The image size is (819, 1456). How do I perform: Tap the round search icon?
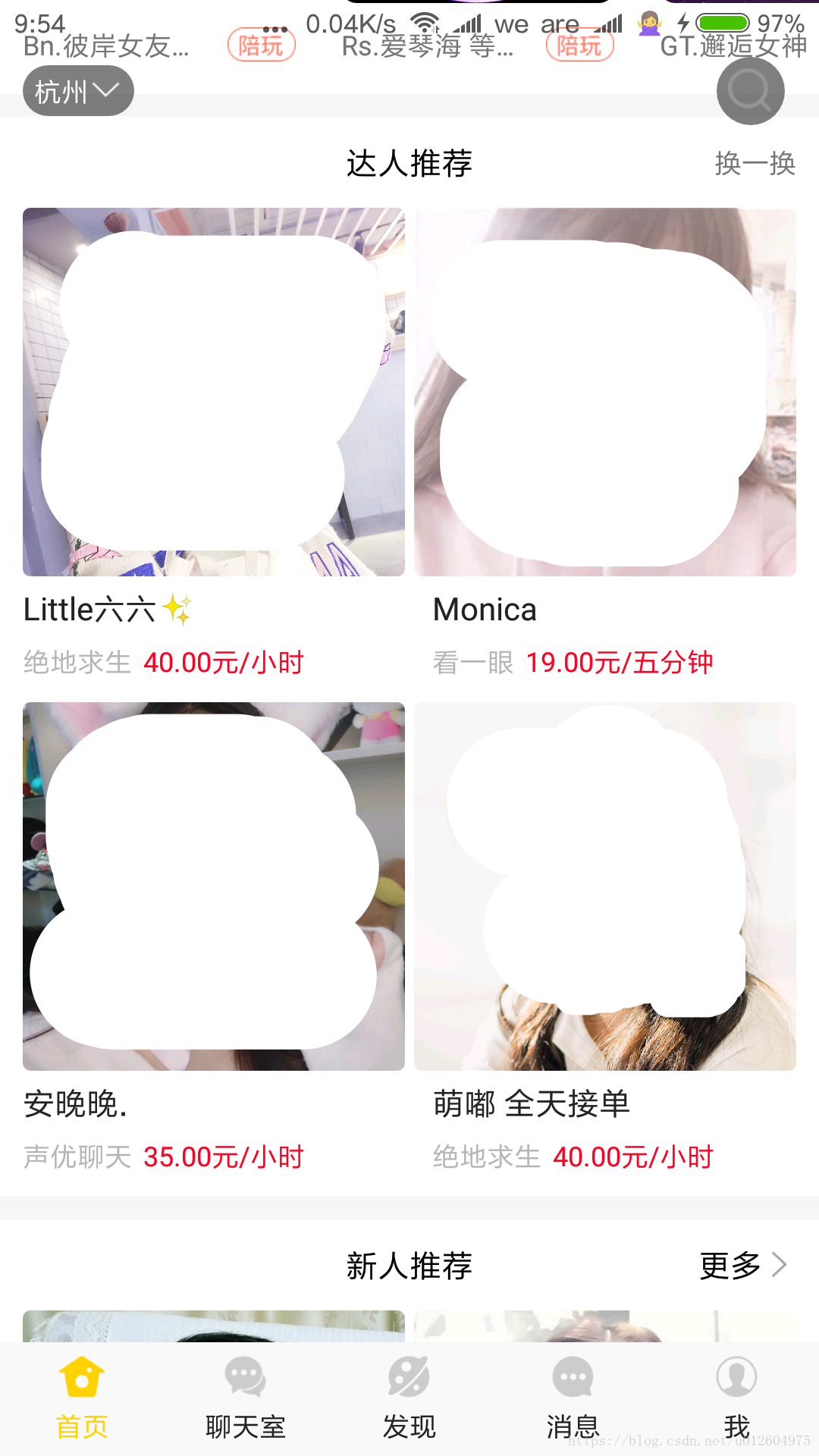(x=750, y=91)
